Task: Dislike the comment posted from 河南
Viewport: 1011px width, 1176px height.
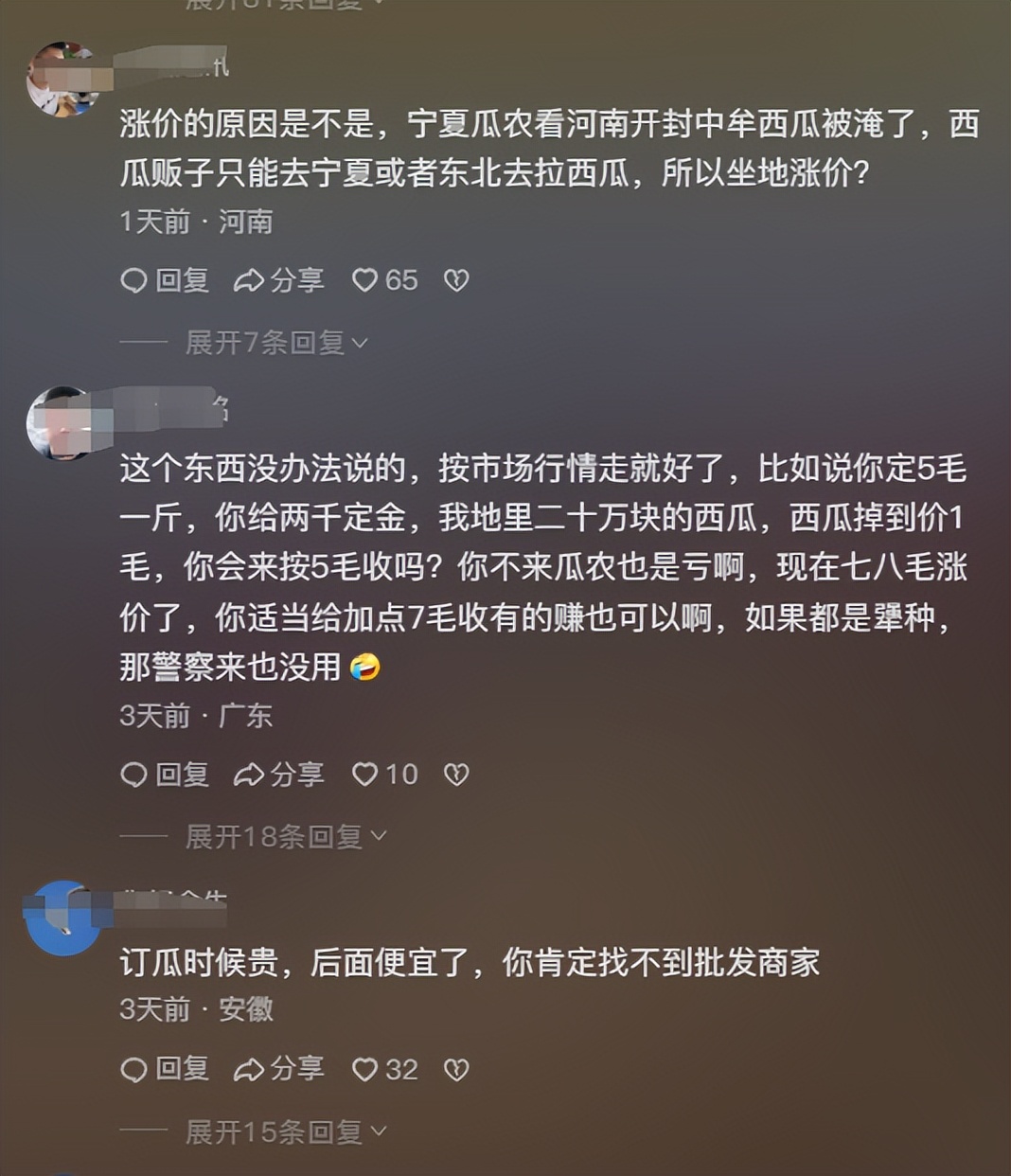Action: [456, 280]
